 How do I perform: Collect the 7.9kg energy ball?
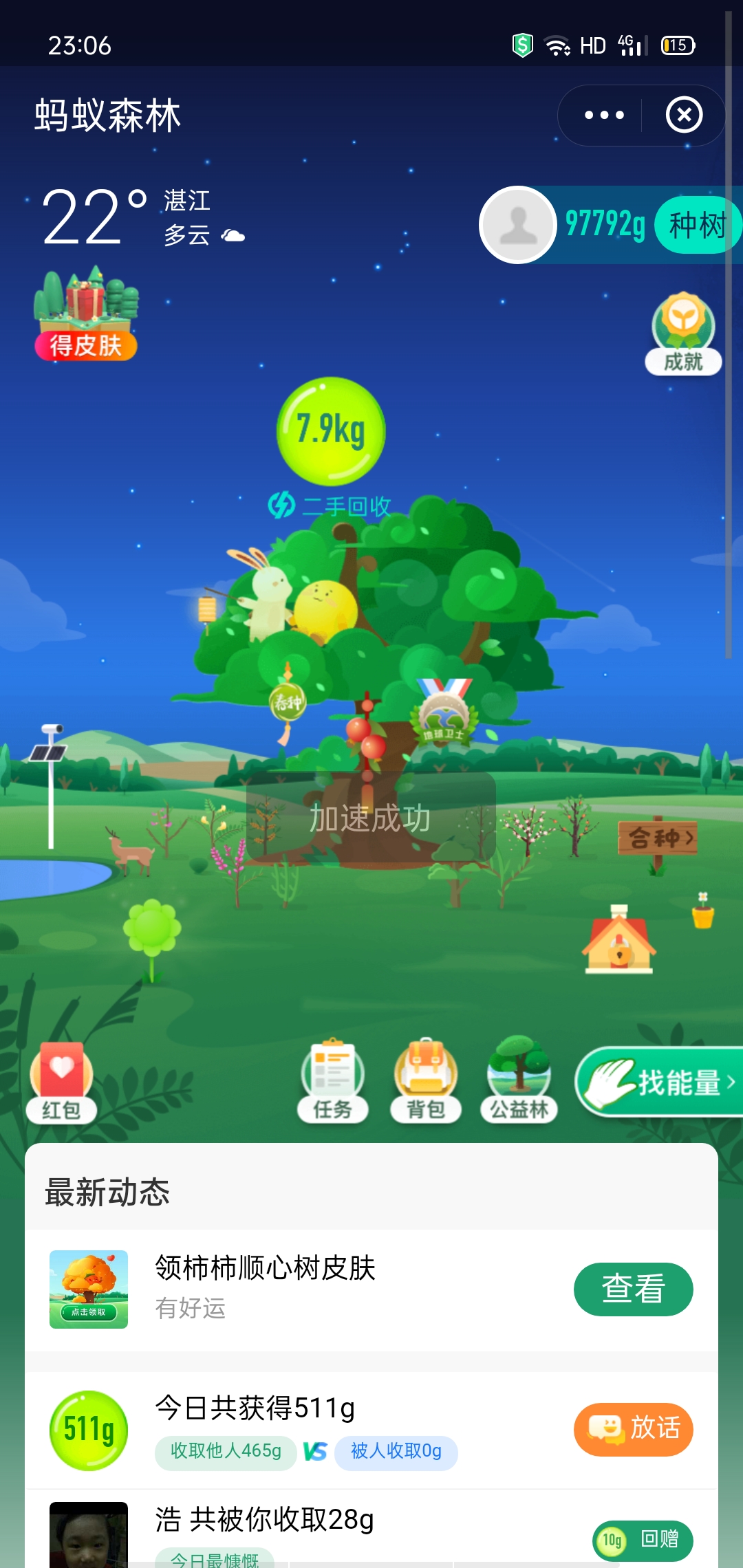[331, 431]
